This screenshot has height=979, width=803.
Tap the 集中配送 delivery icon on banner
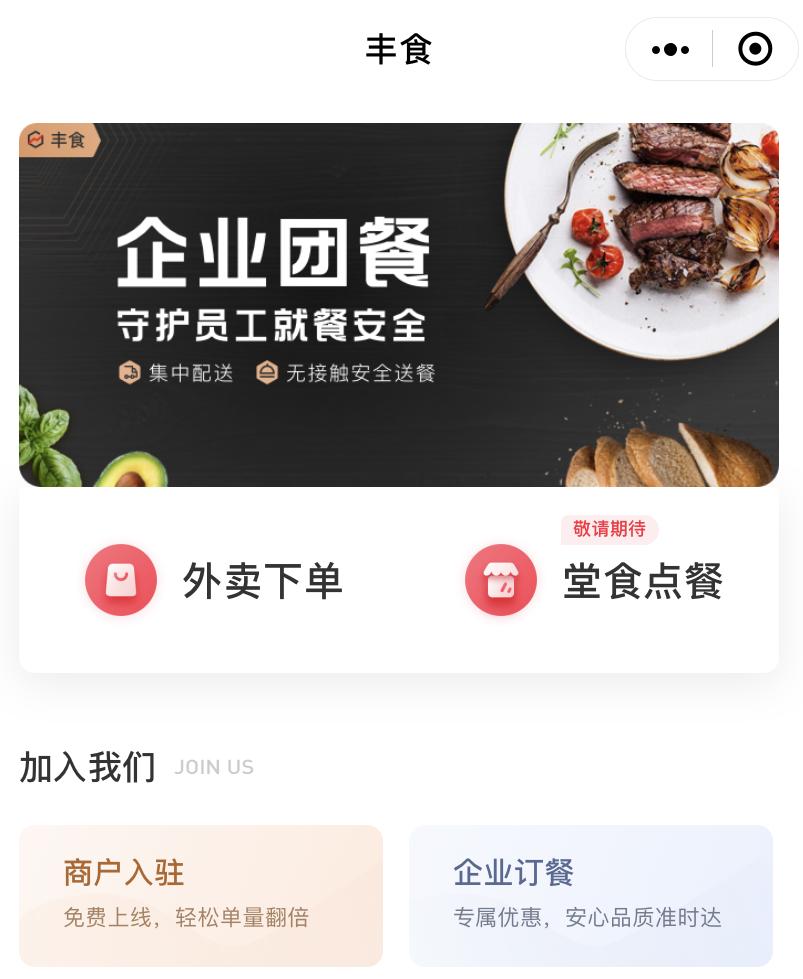pyautogui.click(x=130, y=371)
